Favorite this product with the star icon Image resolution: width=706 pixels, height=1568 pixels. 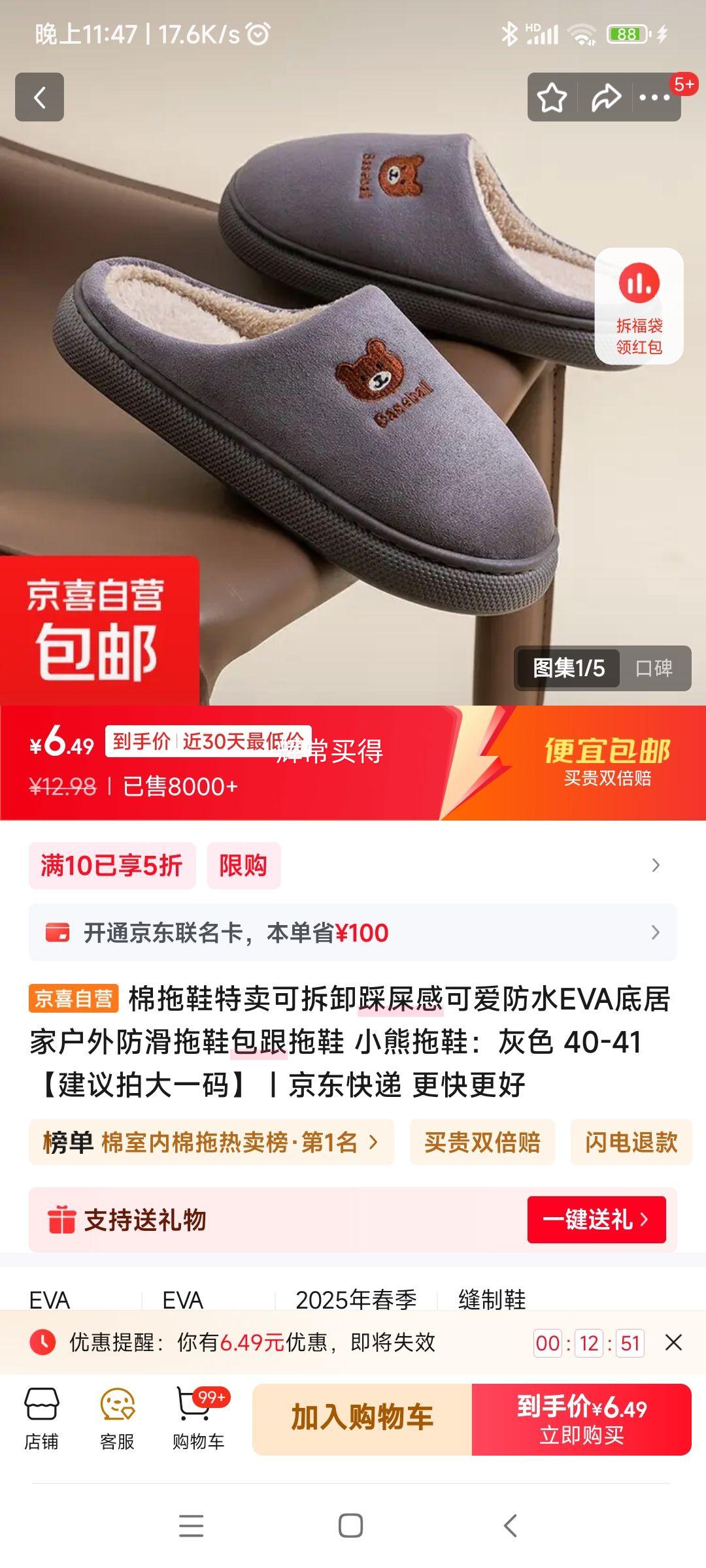pyautogui.click(x=552, y=97)
